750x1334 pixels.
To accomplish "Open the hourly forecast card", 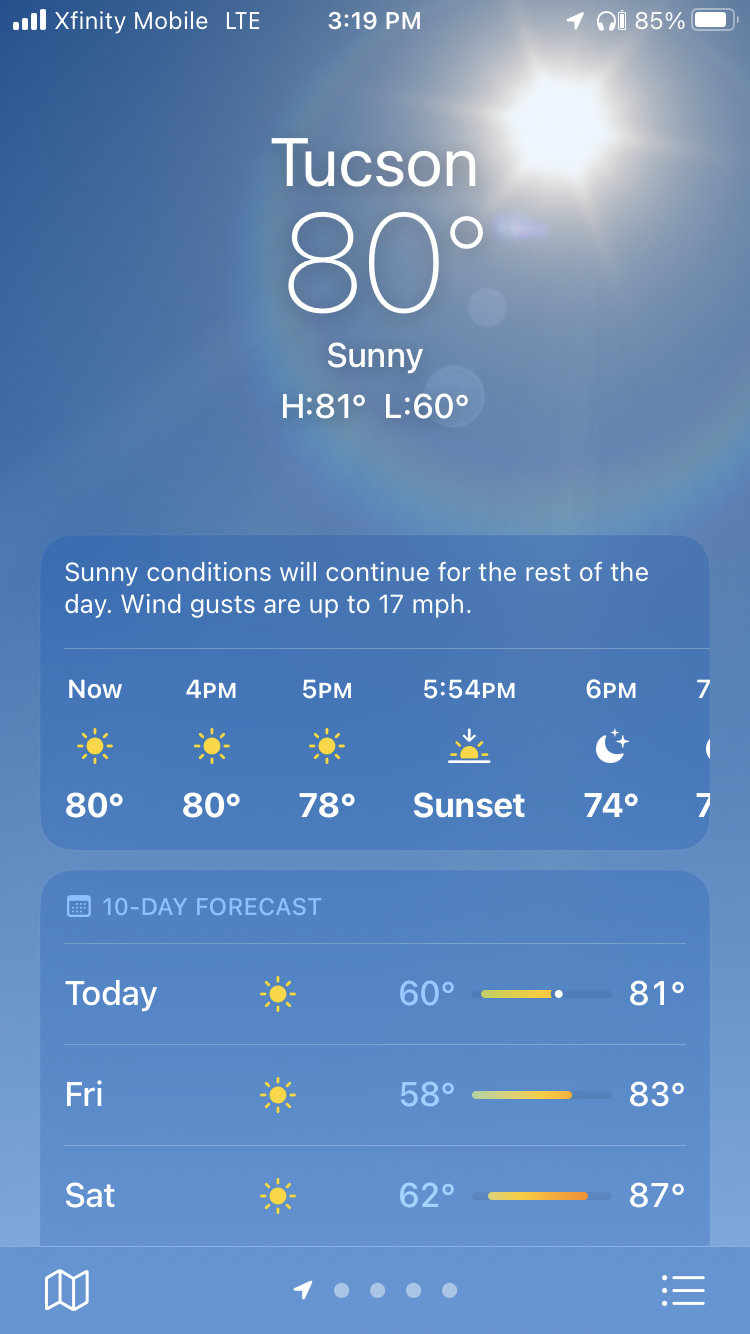I will click(375, 748).
